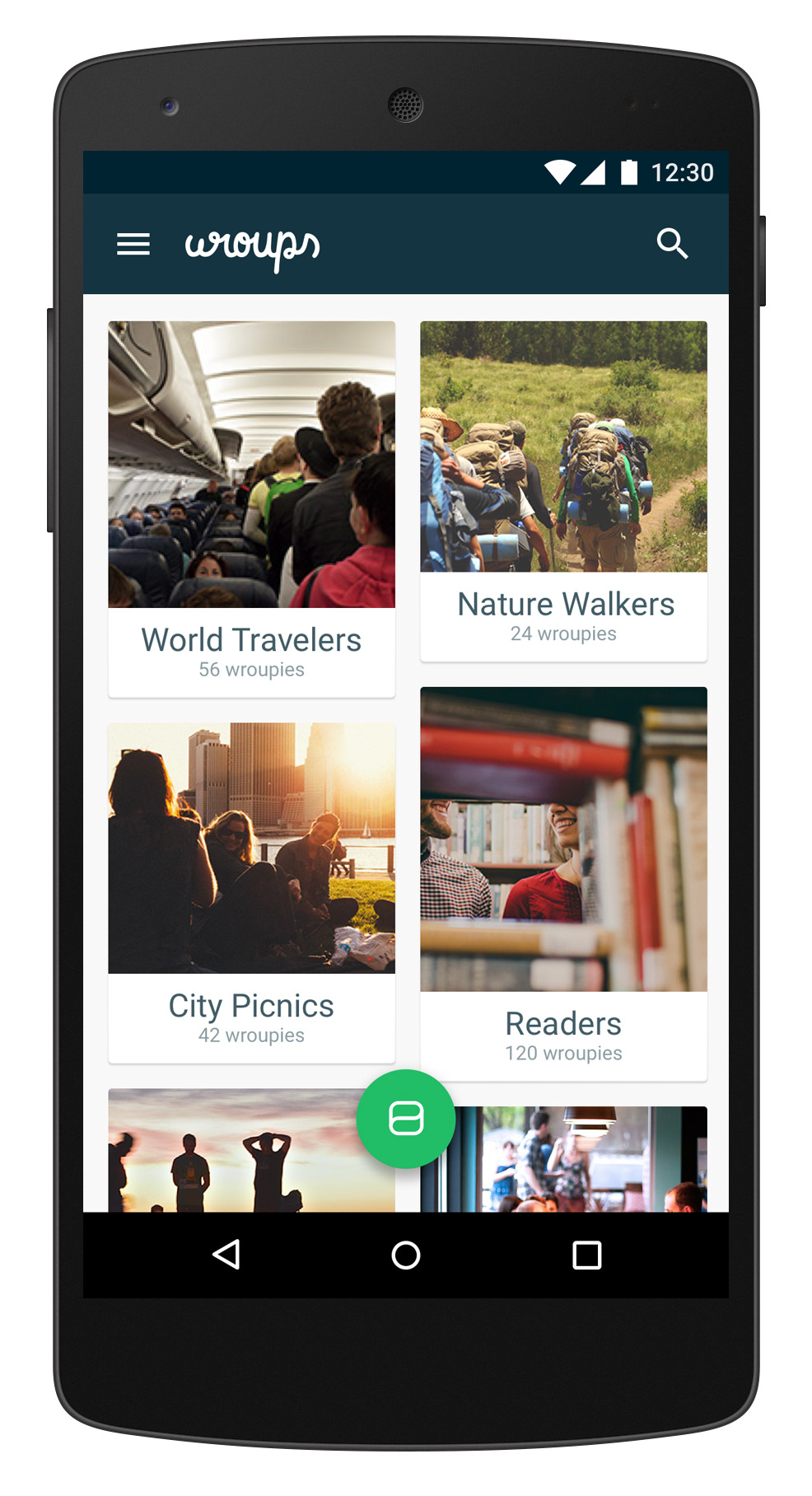Show recent apps overview

click(x=586, y=1255)
